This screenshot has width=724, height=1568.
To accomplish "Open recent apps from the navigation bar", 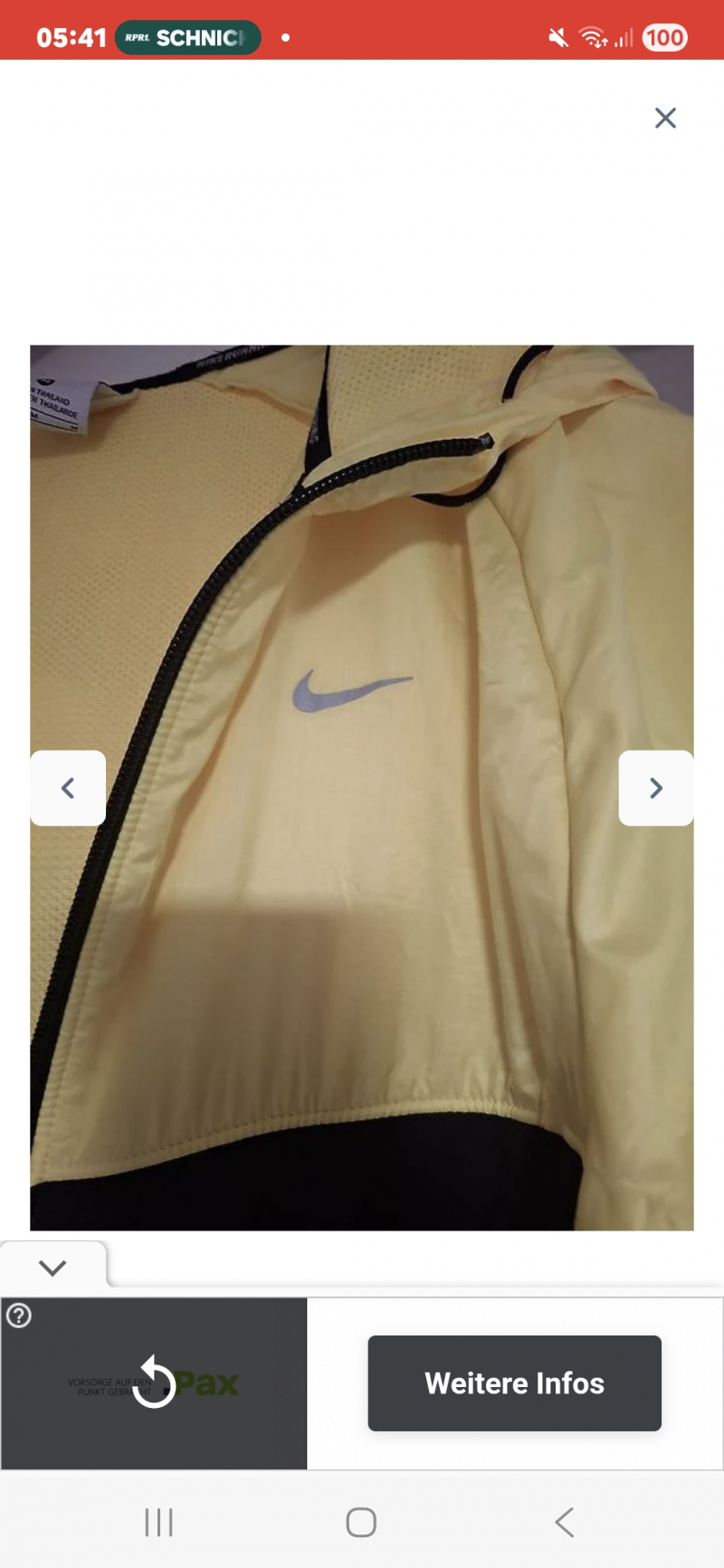I will (x=159, y=1522).
